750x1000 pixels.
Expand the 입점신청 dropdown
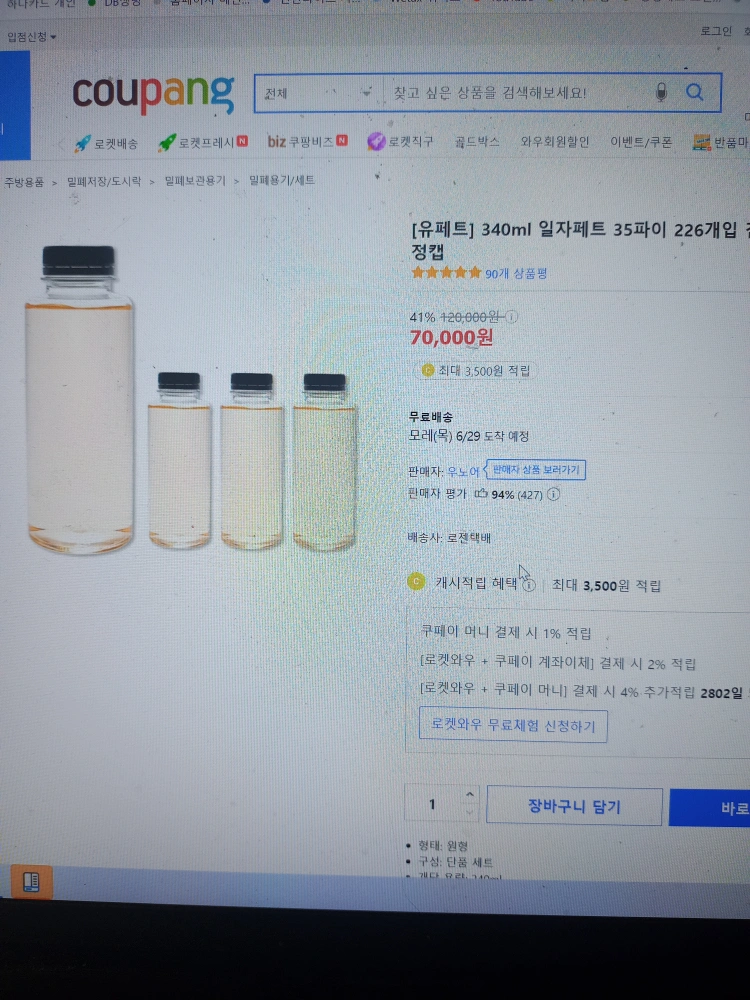(x=31, y=34)
